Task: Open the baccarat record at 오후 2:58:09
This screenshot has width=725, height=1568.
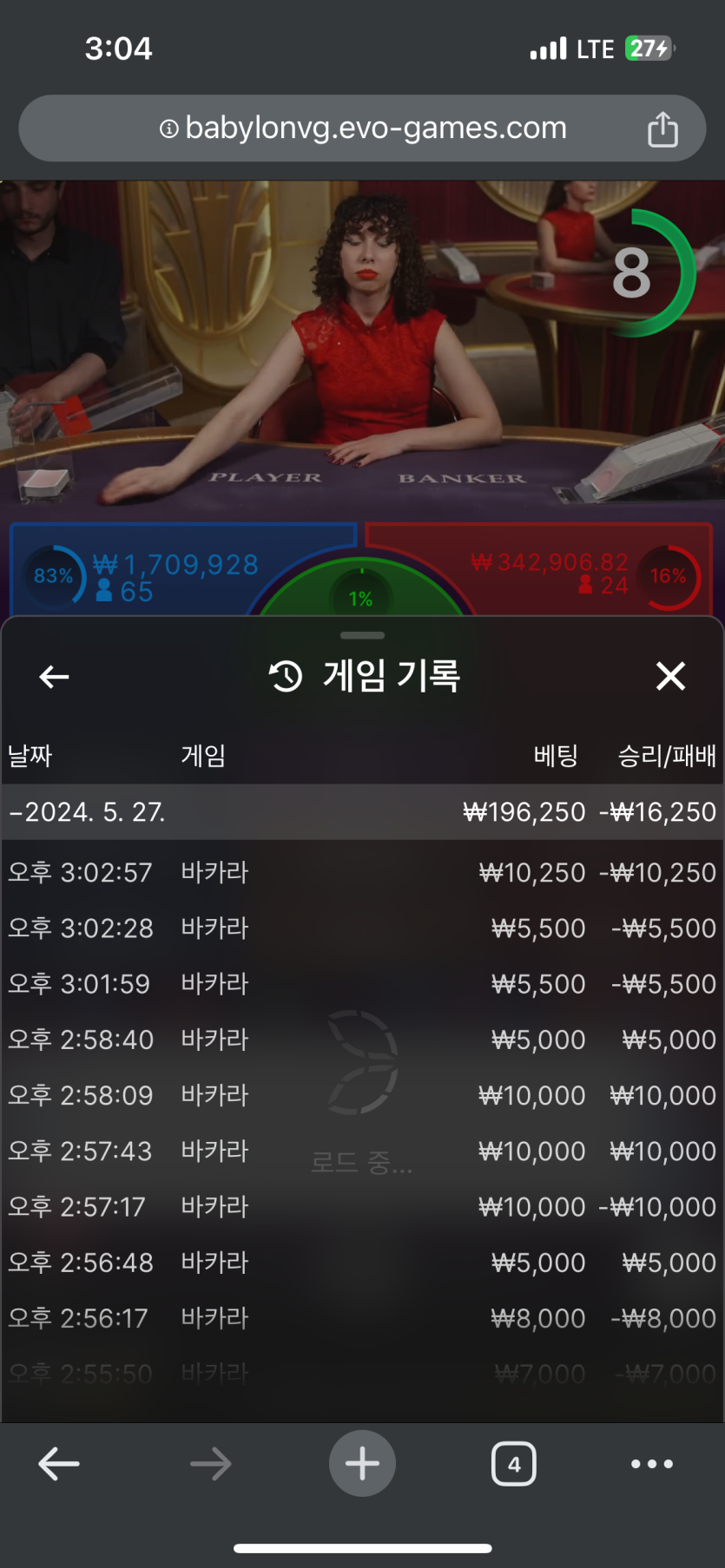Action: click(362, 1095)
